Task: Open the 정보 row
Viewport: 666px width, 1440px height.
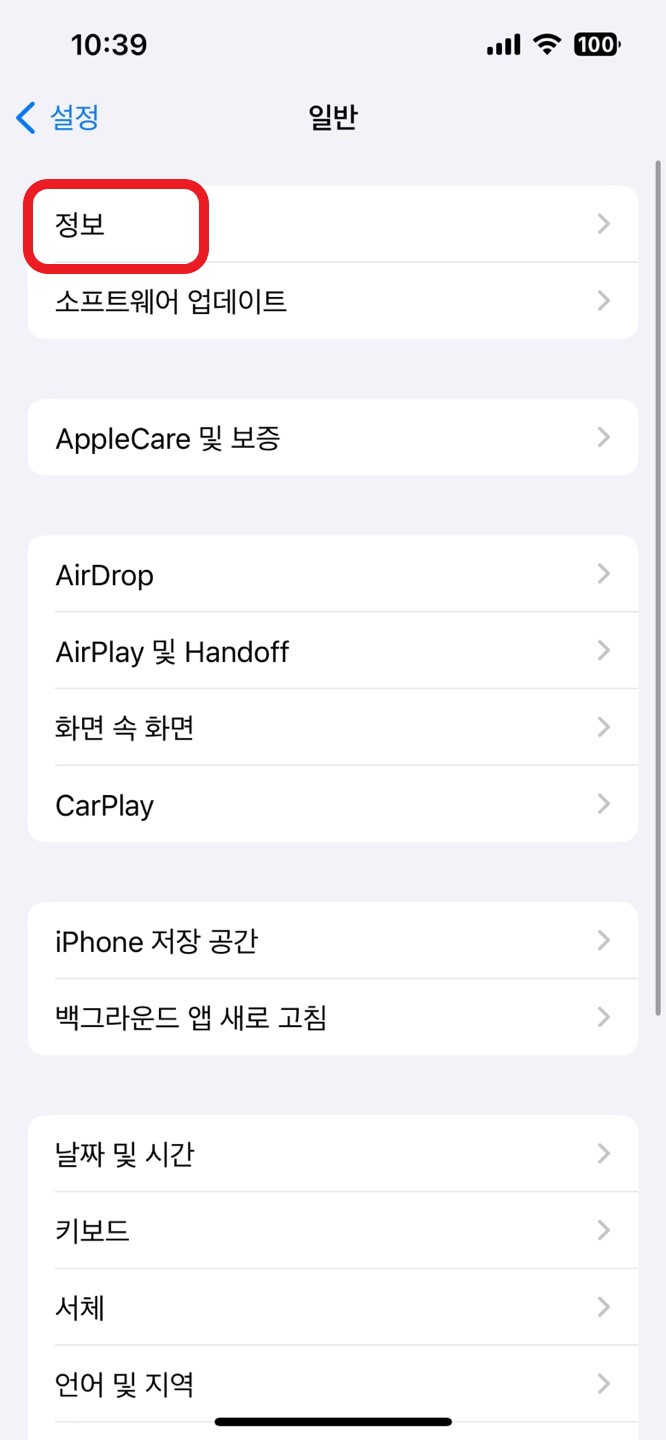Action: [x=332, y=224]
